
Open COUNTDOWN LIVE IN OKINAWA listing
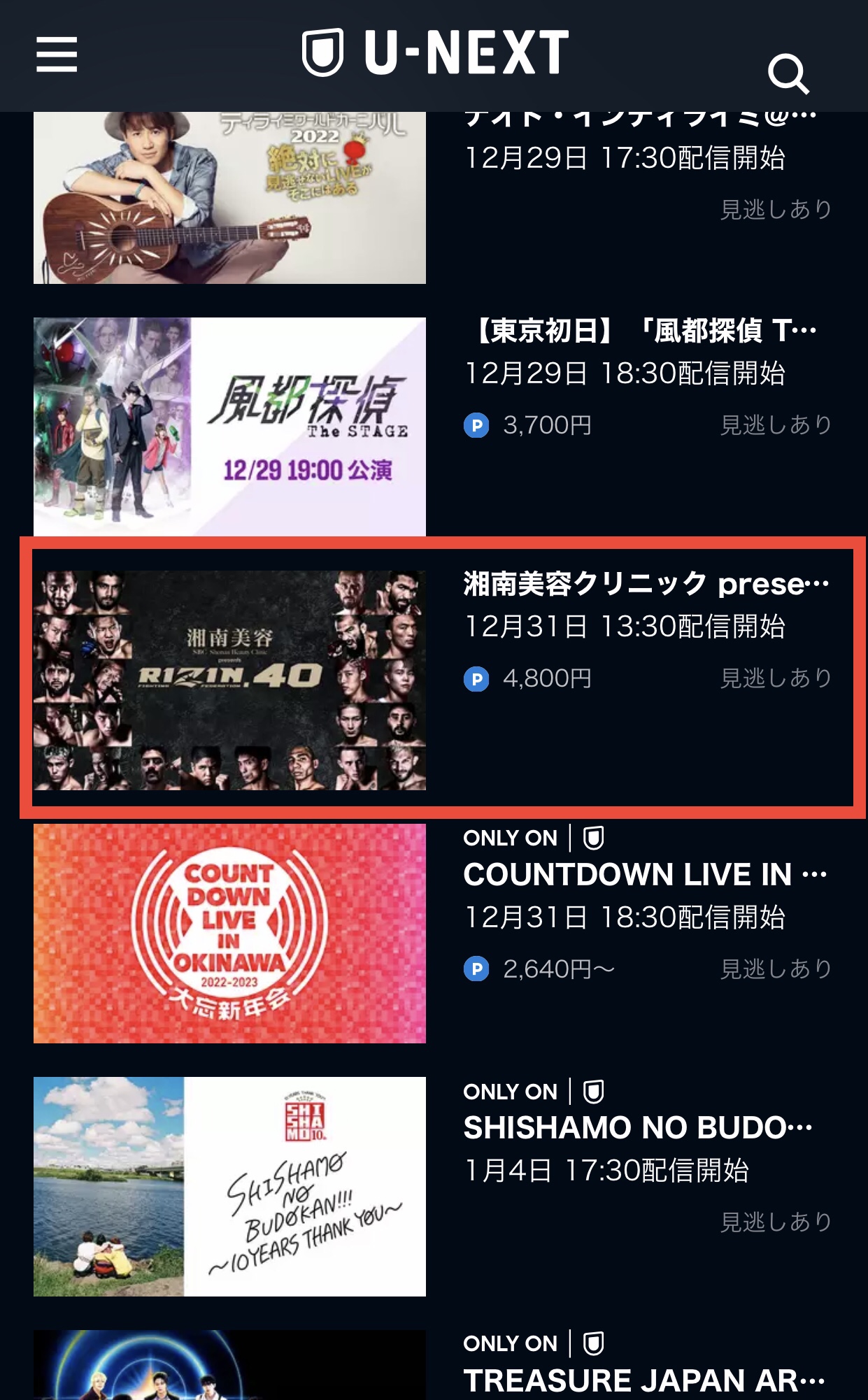pyautogui.click(x=434, y=934)
